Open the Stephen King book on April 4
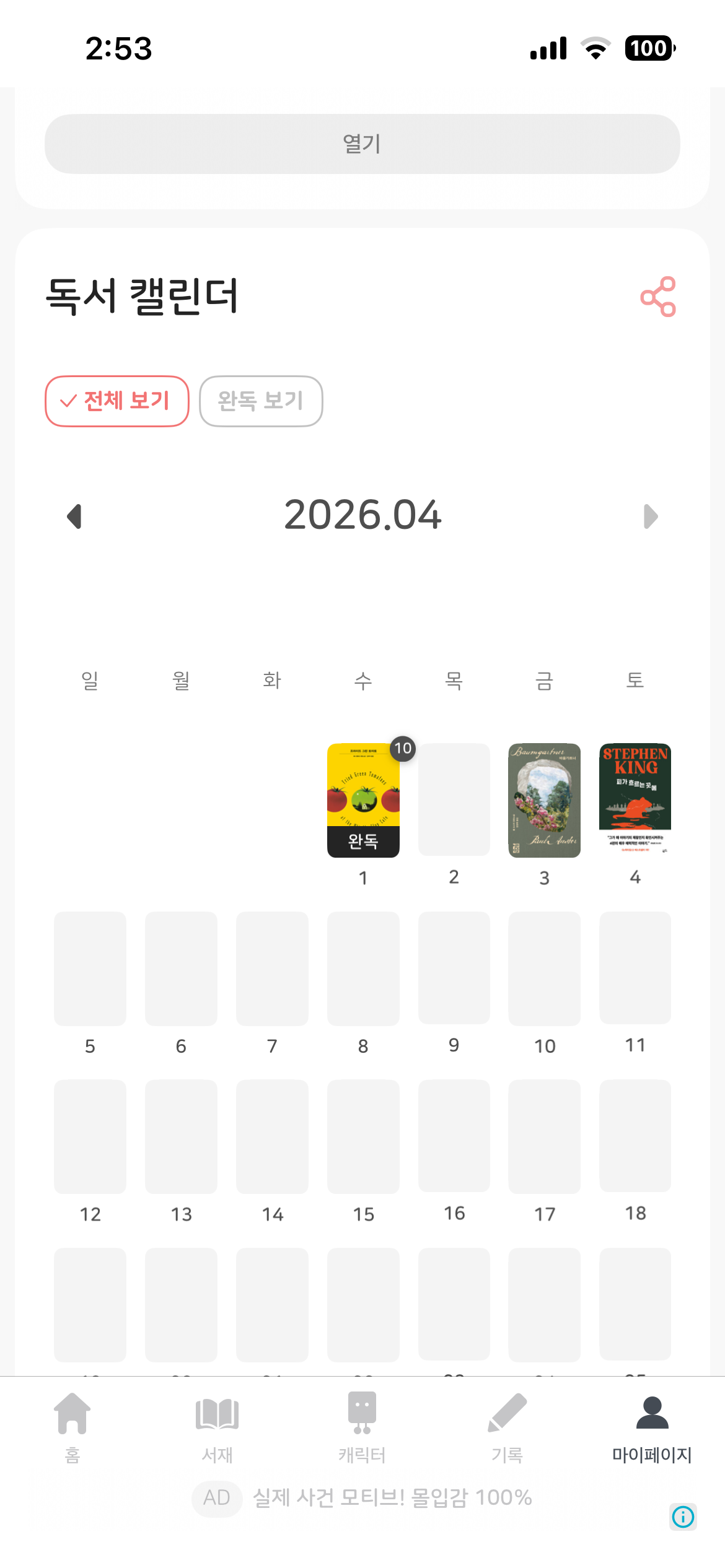Image resolution: width=725 pixels, height=1568 pixels. click(635, 799)
